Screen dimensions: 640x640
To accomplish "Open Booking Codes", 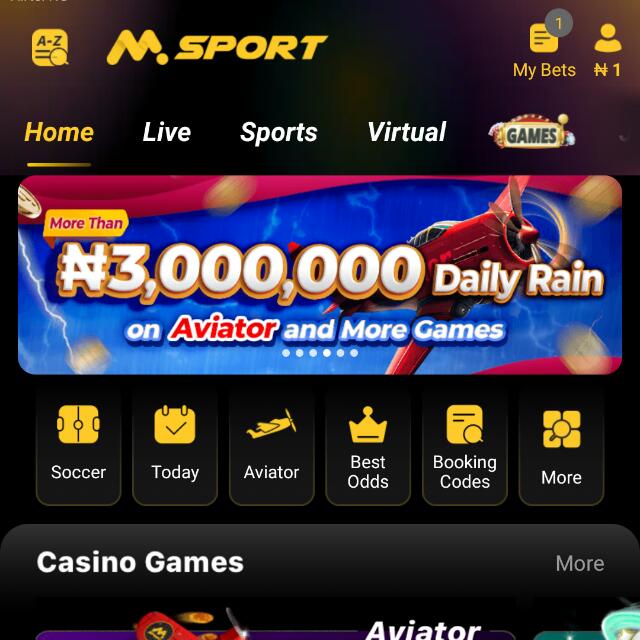I will (x=464, y=445).
